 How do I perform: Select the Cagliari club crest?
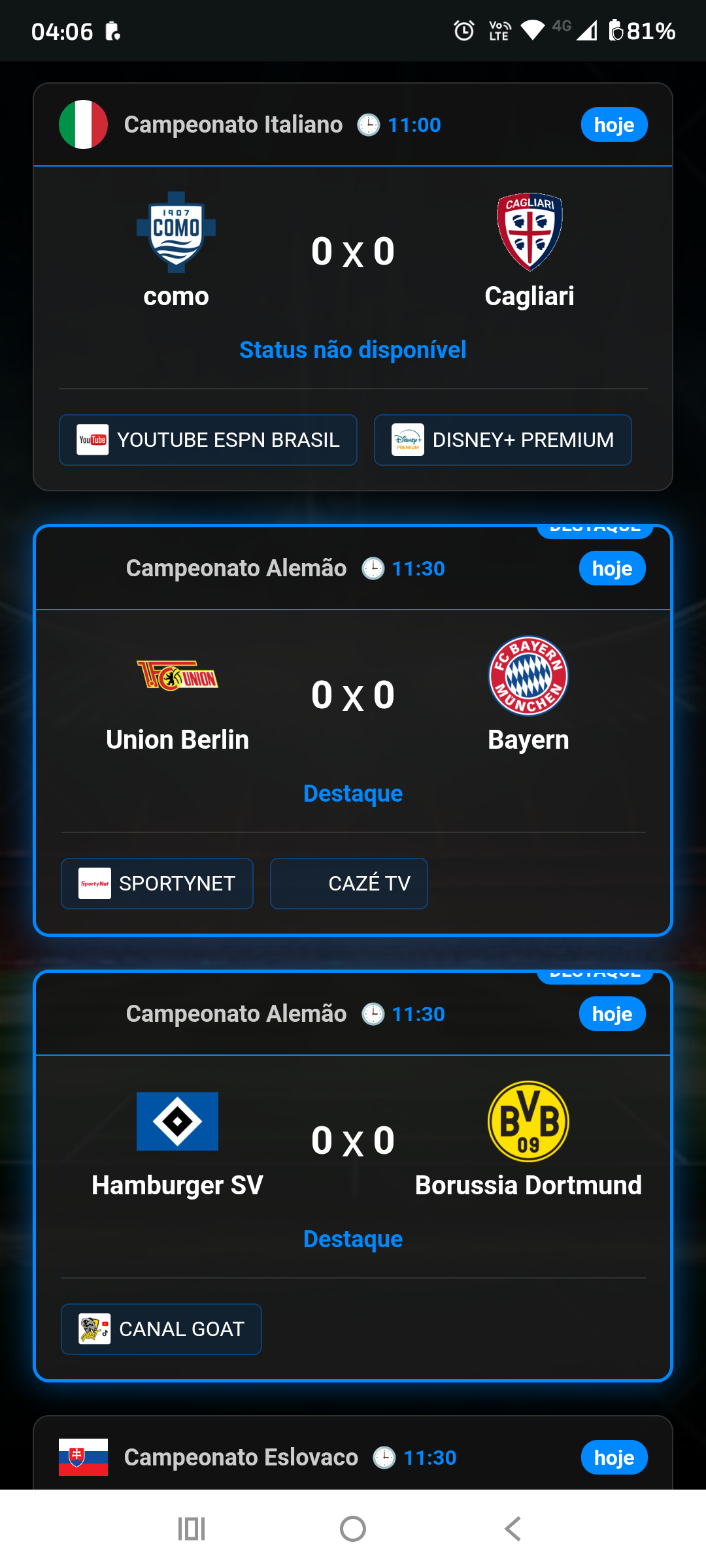(529, 232)
